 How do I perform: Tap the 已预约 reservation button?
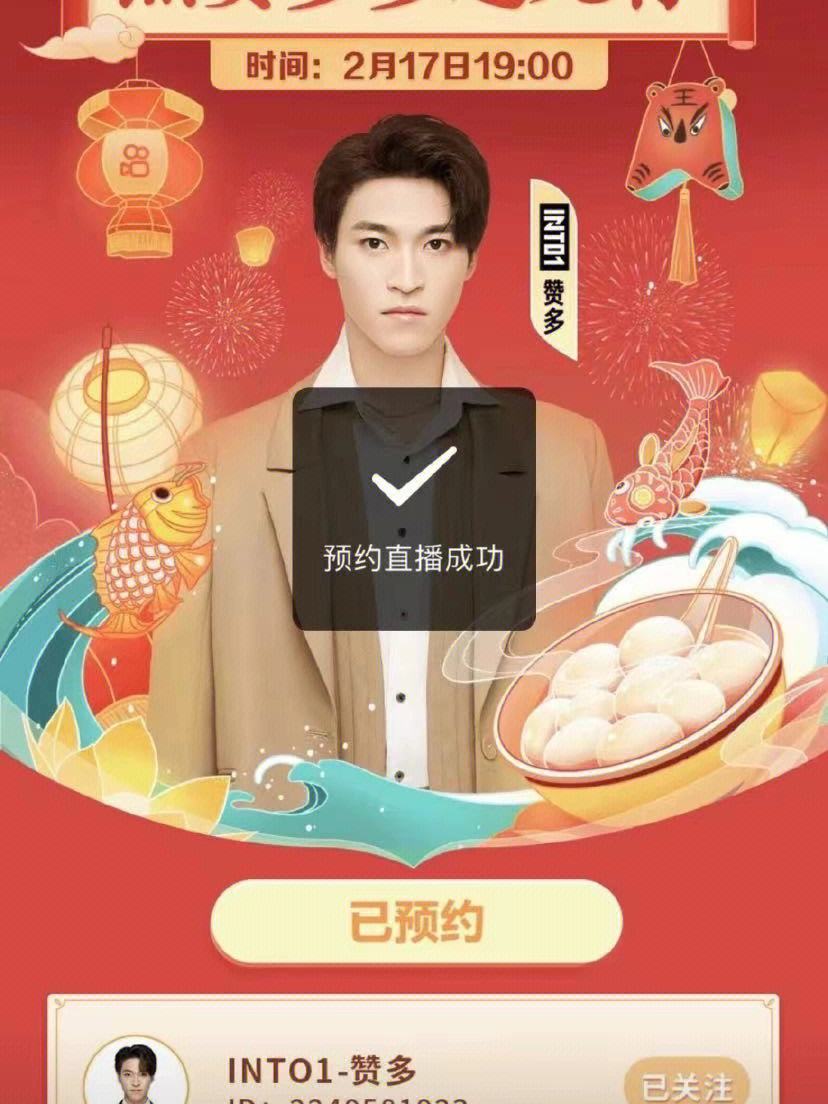coord(416,922)
